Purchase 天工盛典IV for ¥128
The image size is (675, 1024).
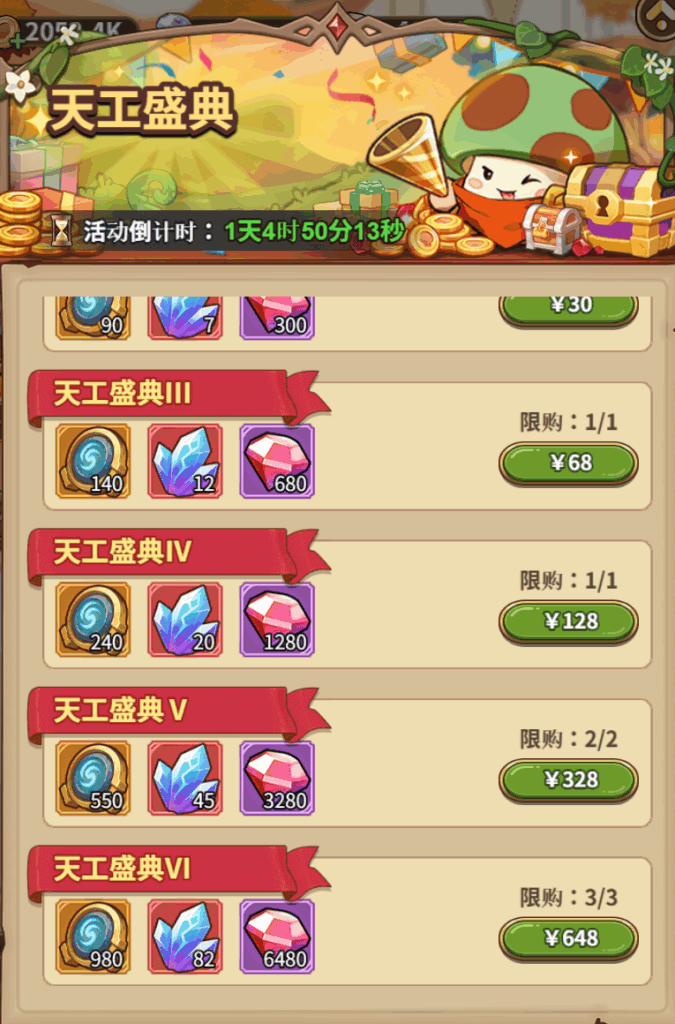pyautogui.click(x=568, y=621)
